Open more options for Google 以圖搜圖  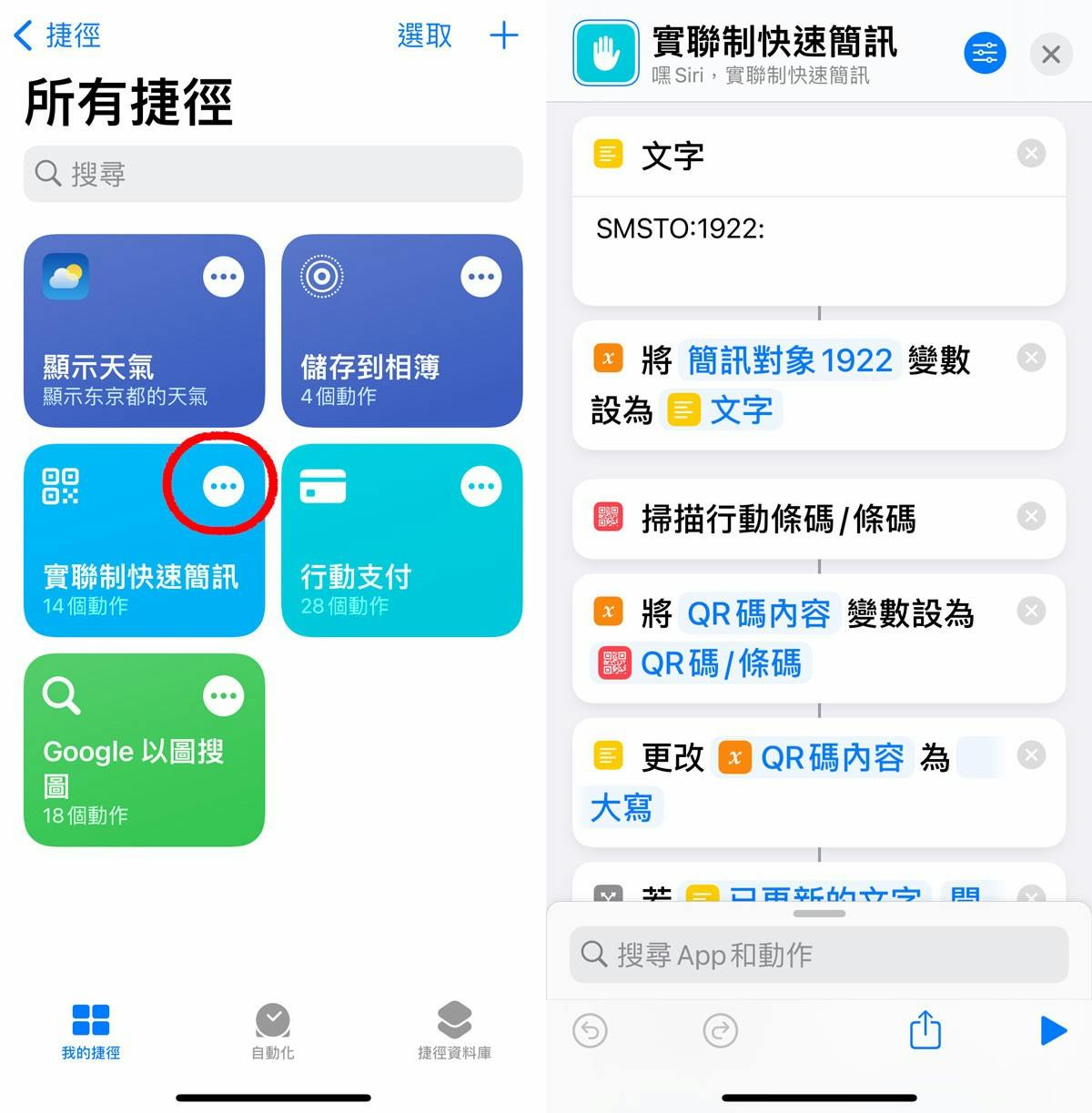pos(223,696)
